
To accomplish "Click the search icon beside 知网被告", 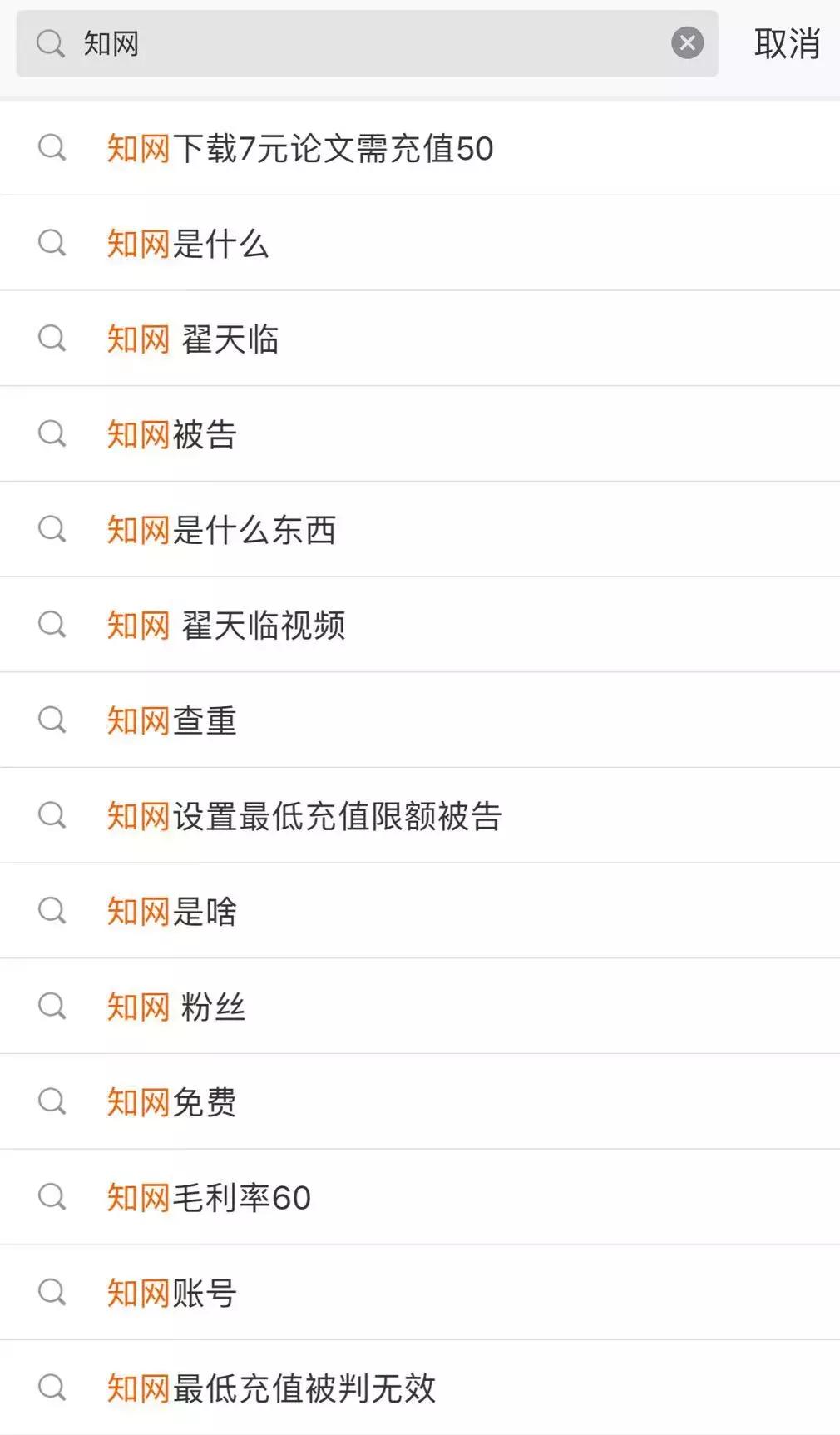I will 53,433.
